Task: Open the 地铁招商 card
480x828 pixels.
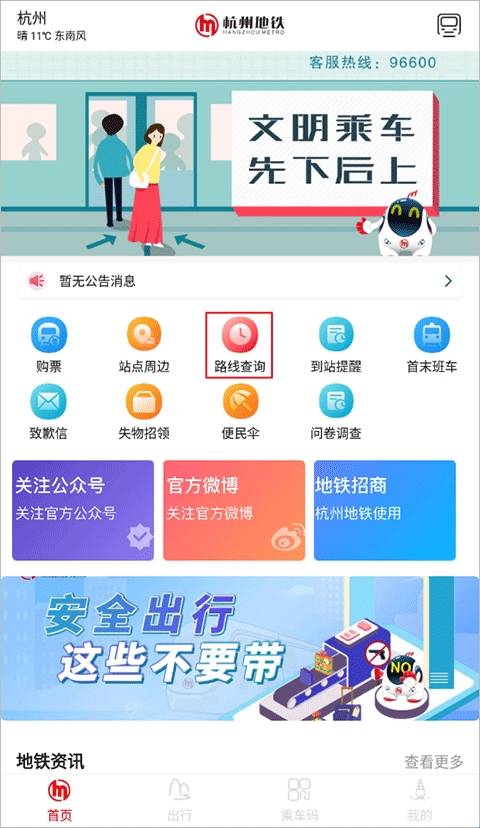Action: (385, 510)
